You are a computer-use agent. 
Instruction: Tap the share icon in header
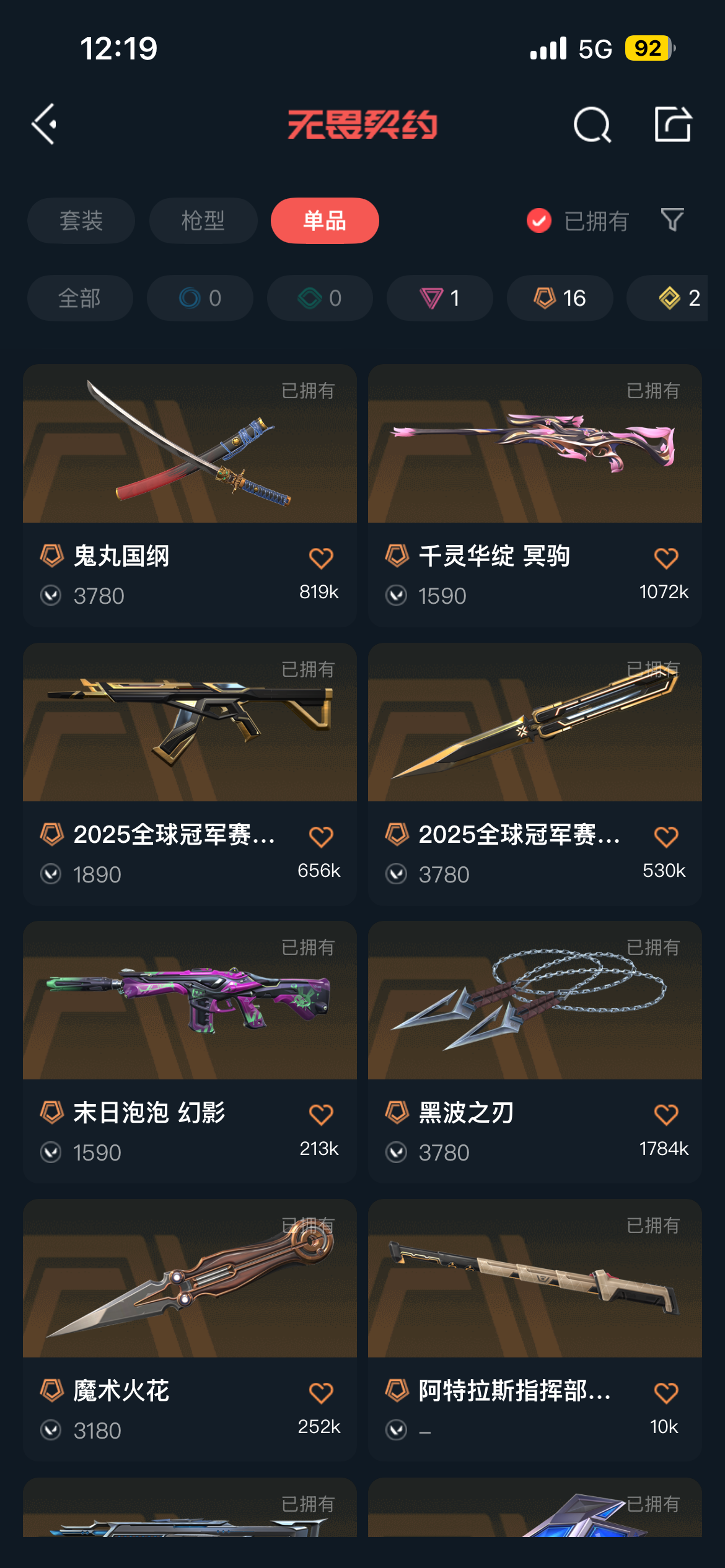pyautogui.click(x=672, y=124)
